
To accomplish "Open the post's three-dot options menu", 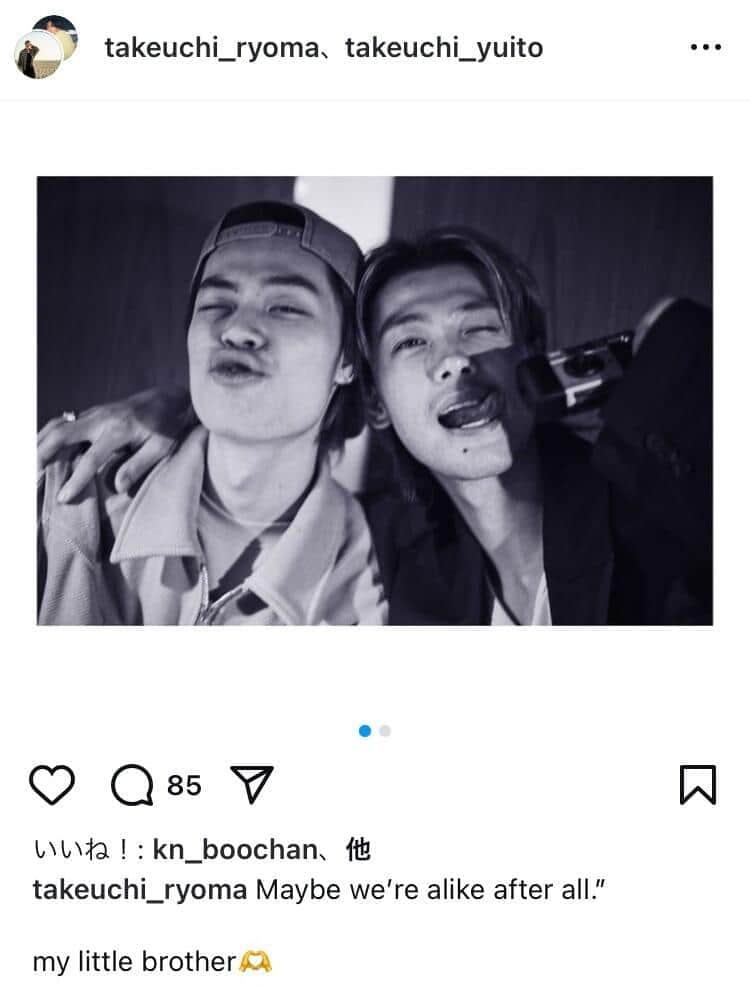I will coord(705,47).
